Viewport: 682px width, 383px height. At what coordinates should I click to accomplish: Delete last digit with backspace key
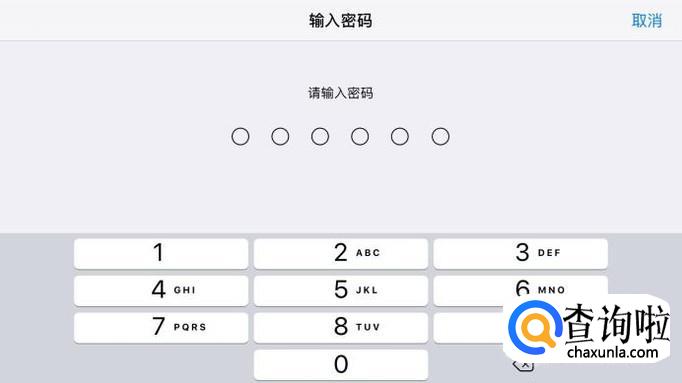click(523, 365)
